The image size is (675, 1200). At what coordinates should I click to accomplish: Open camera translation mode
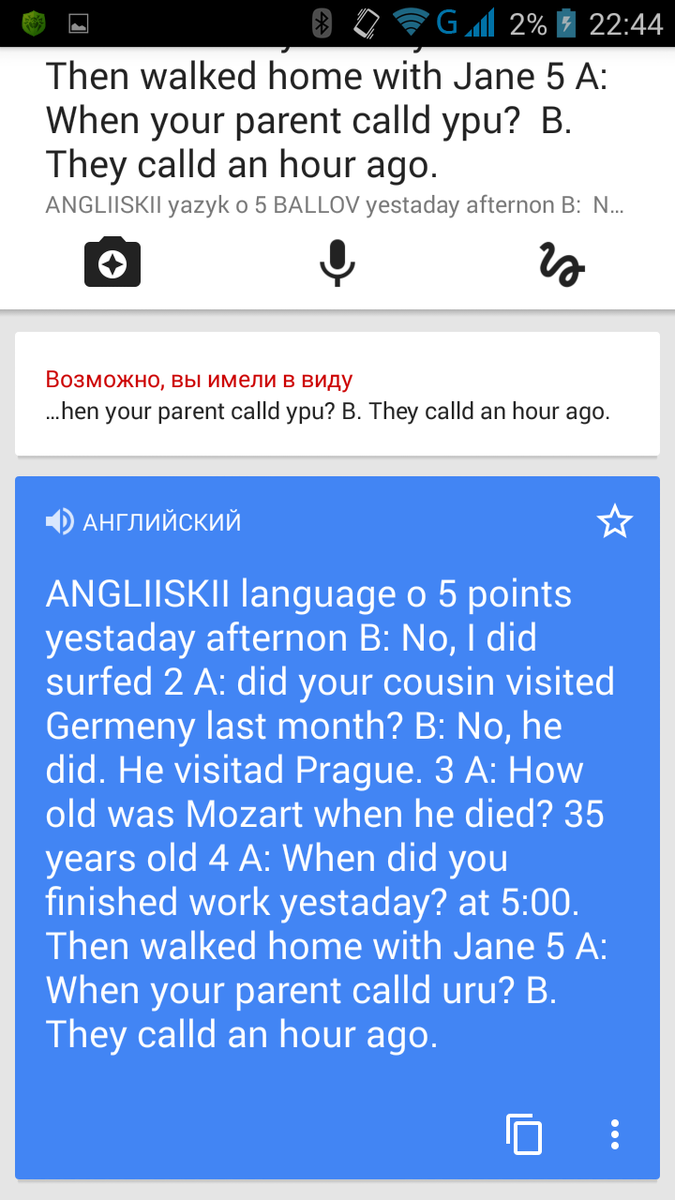tap(112, 262)
